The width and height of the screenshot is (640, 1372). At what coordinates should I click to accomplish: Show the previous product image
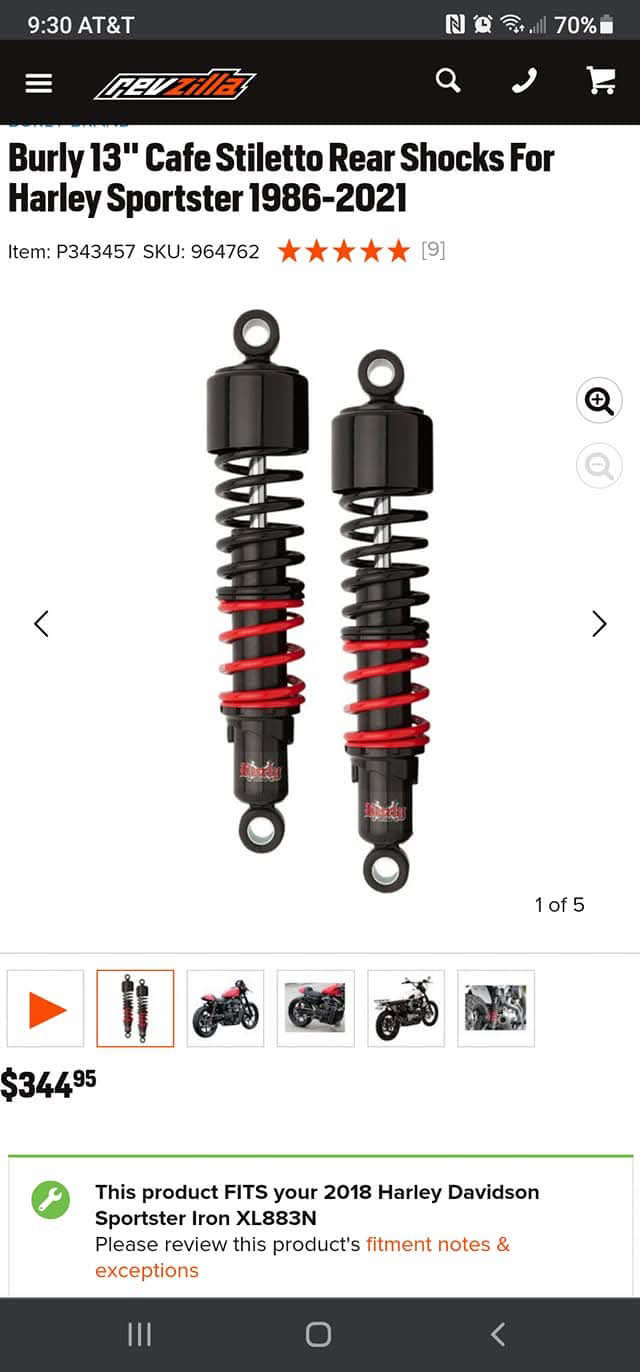click(x=41, y=624)
